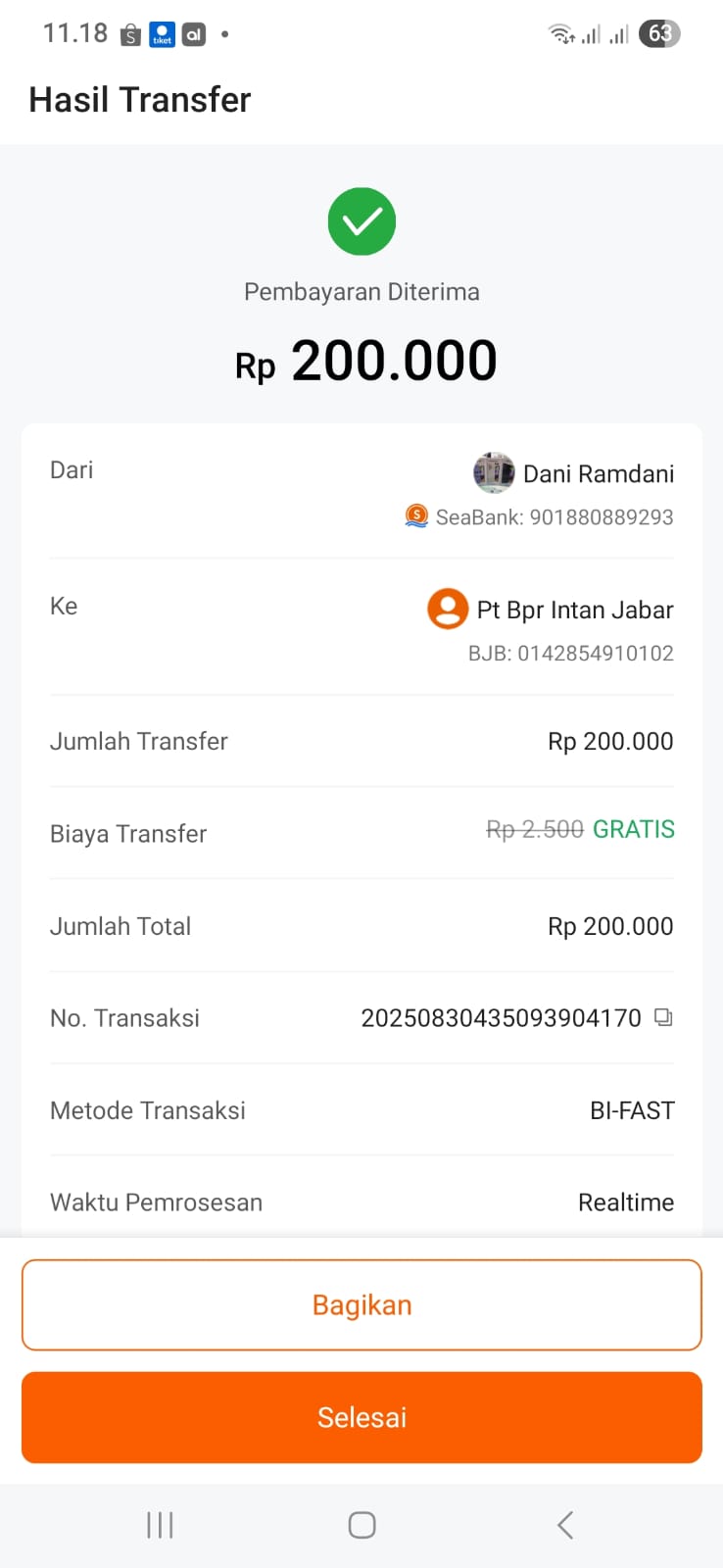Open recent apps with the Recents button
Screen dimensions: 723x1568
pos(159,1524)
